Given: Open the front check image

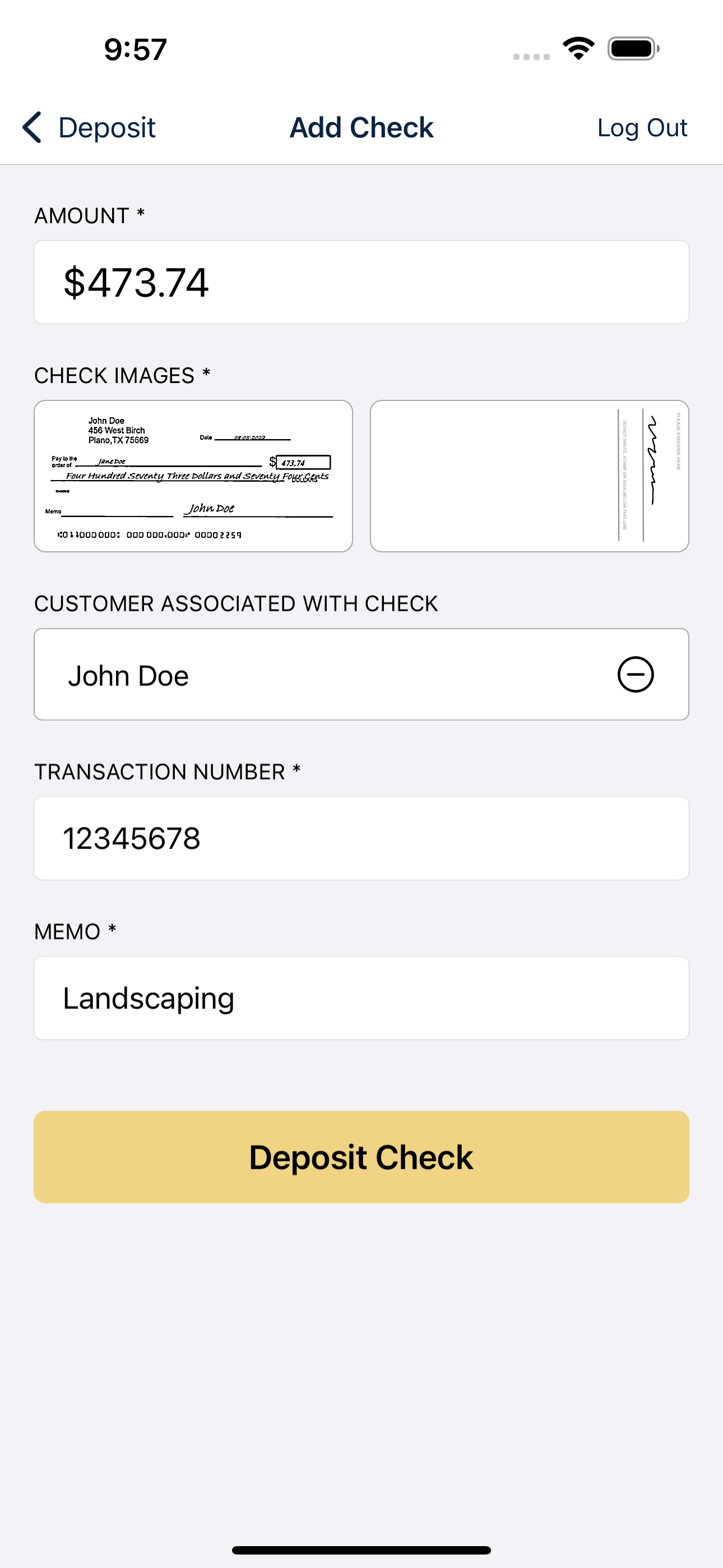Looking at the screenshot, I should pos(193,476).
